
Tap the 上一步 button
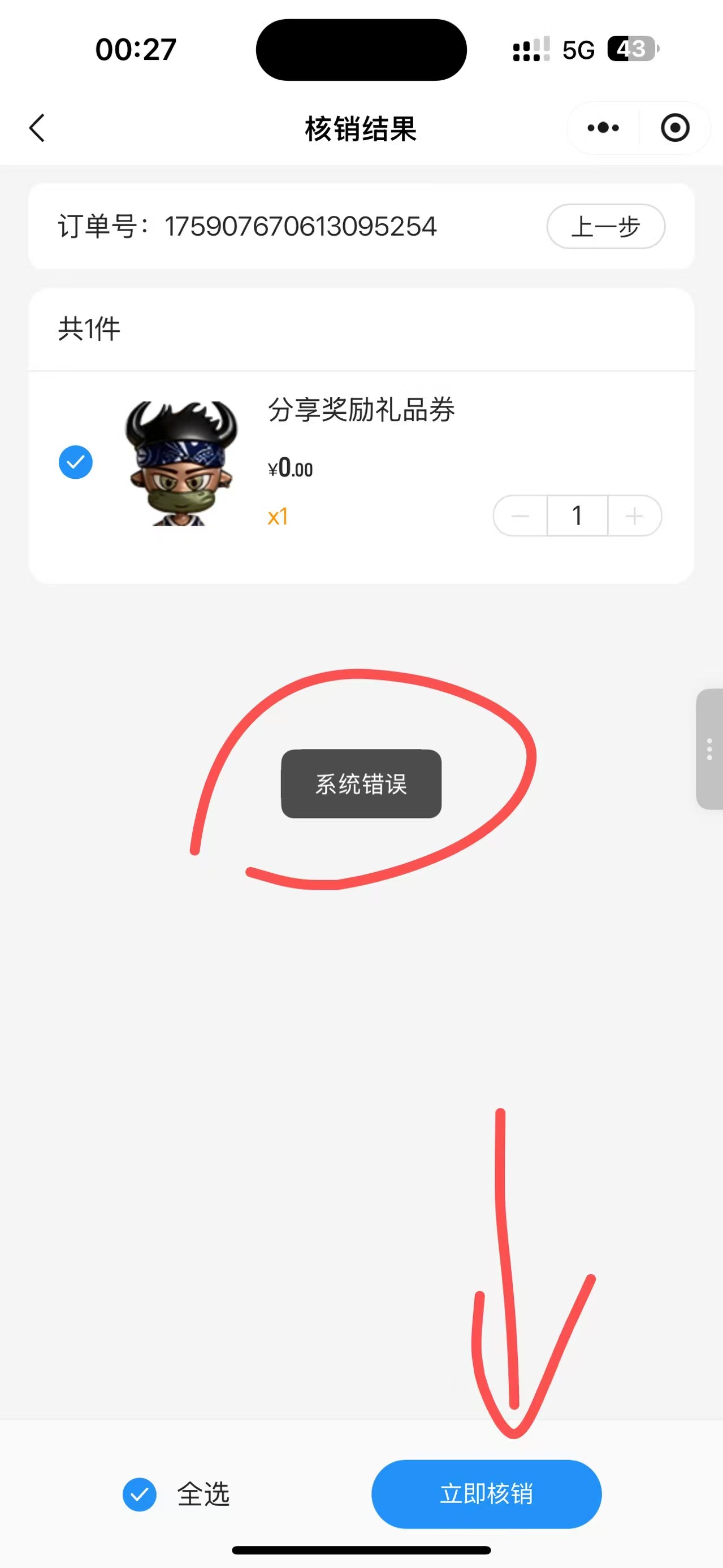605,227
